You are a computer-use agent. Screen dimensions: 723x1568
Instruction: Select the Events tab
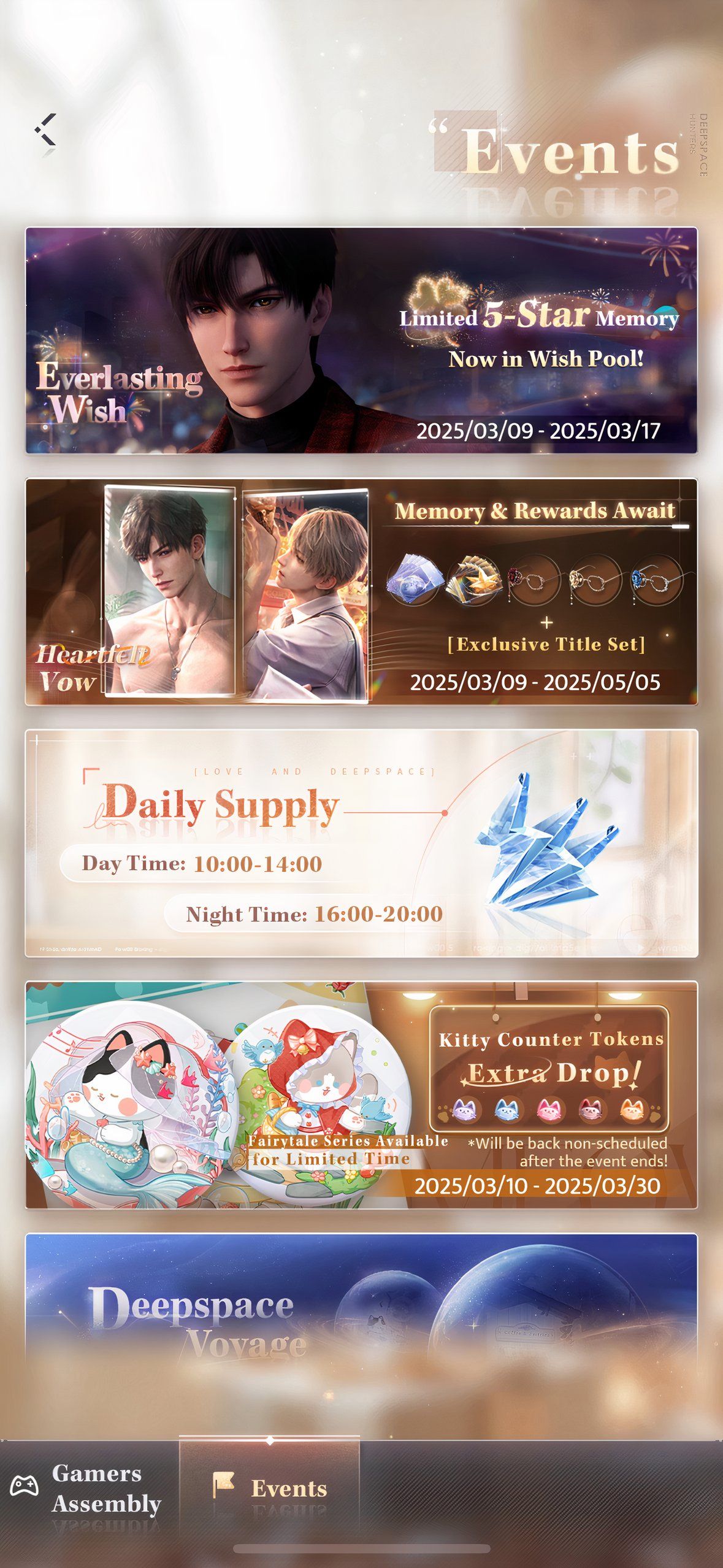270,1488
